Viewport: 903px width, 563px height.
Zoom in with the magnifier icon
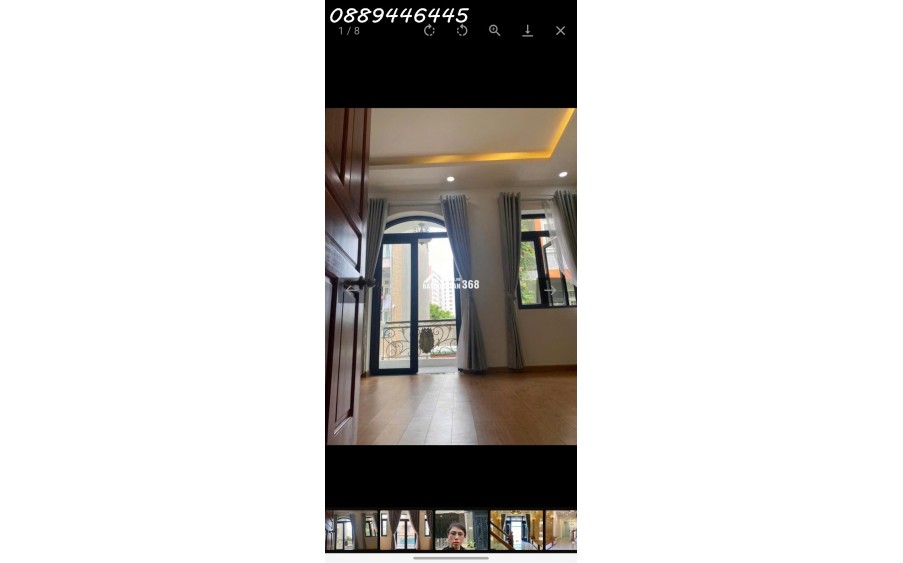tap(494, 31)
